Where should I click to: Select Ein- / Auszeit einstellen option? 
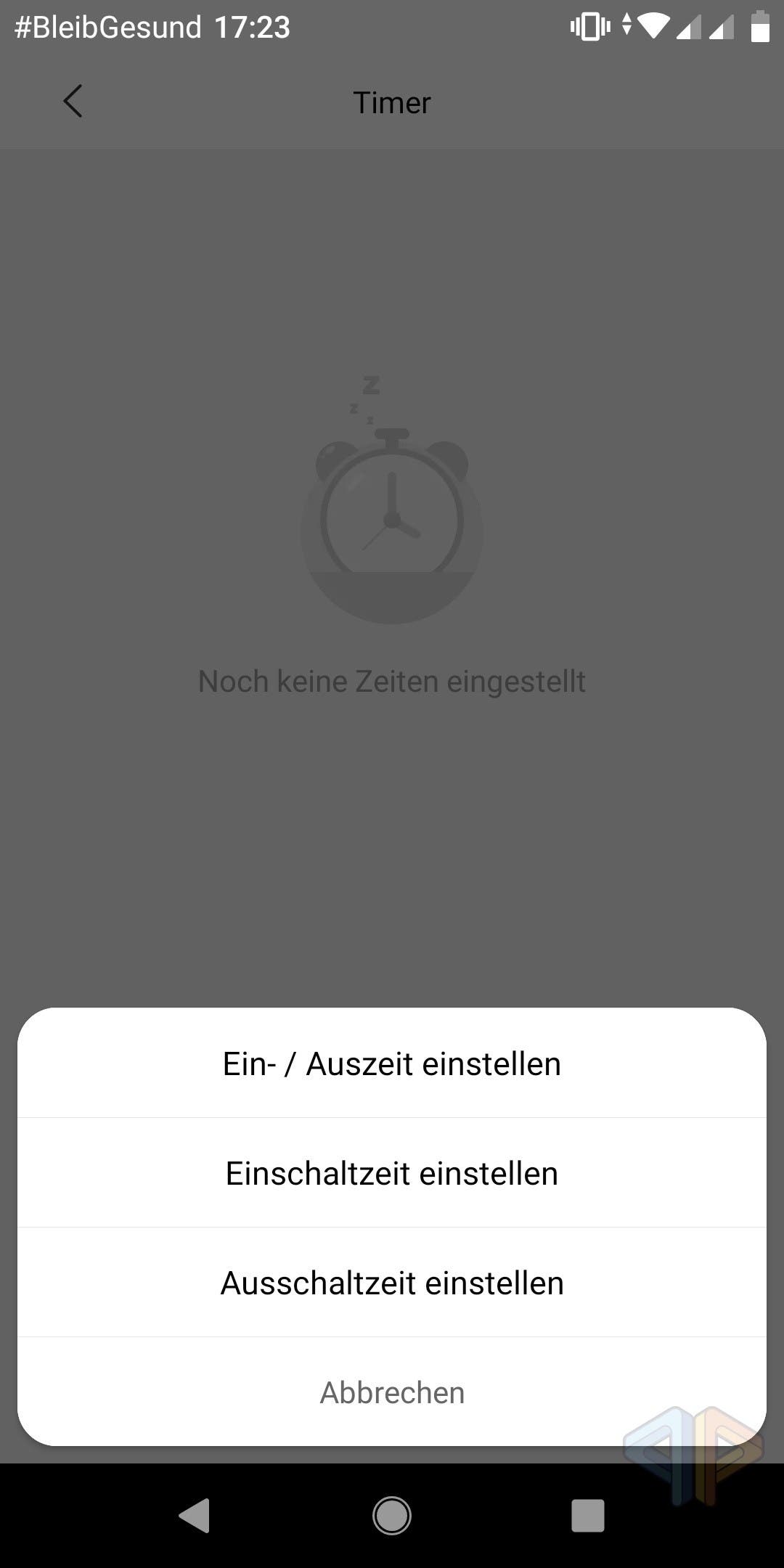click(x=392, y=1063)
